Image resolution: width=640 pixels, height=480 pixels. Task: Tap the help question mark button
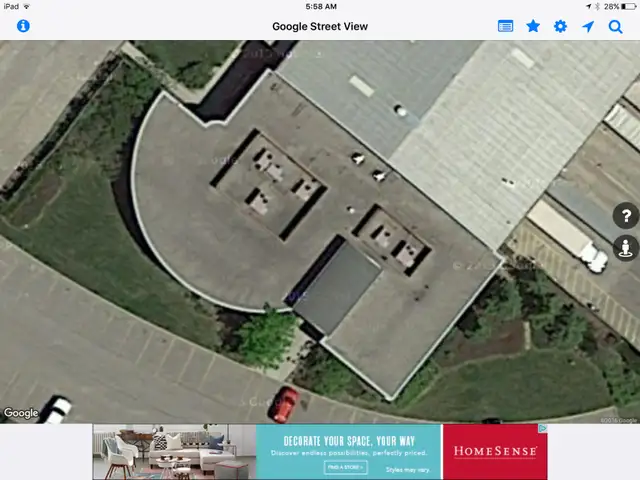pyautogui.click(x=626, y=215)
